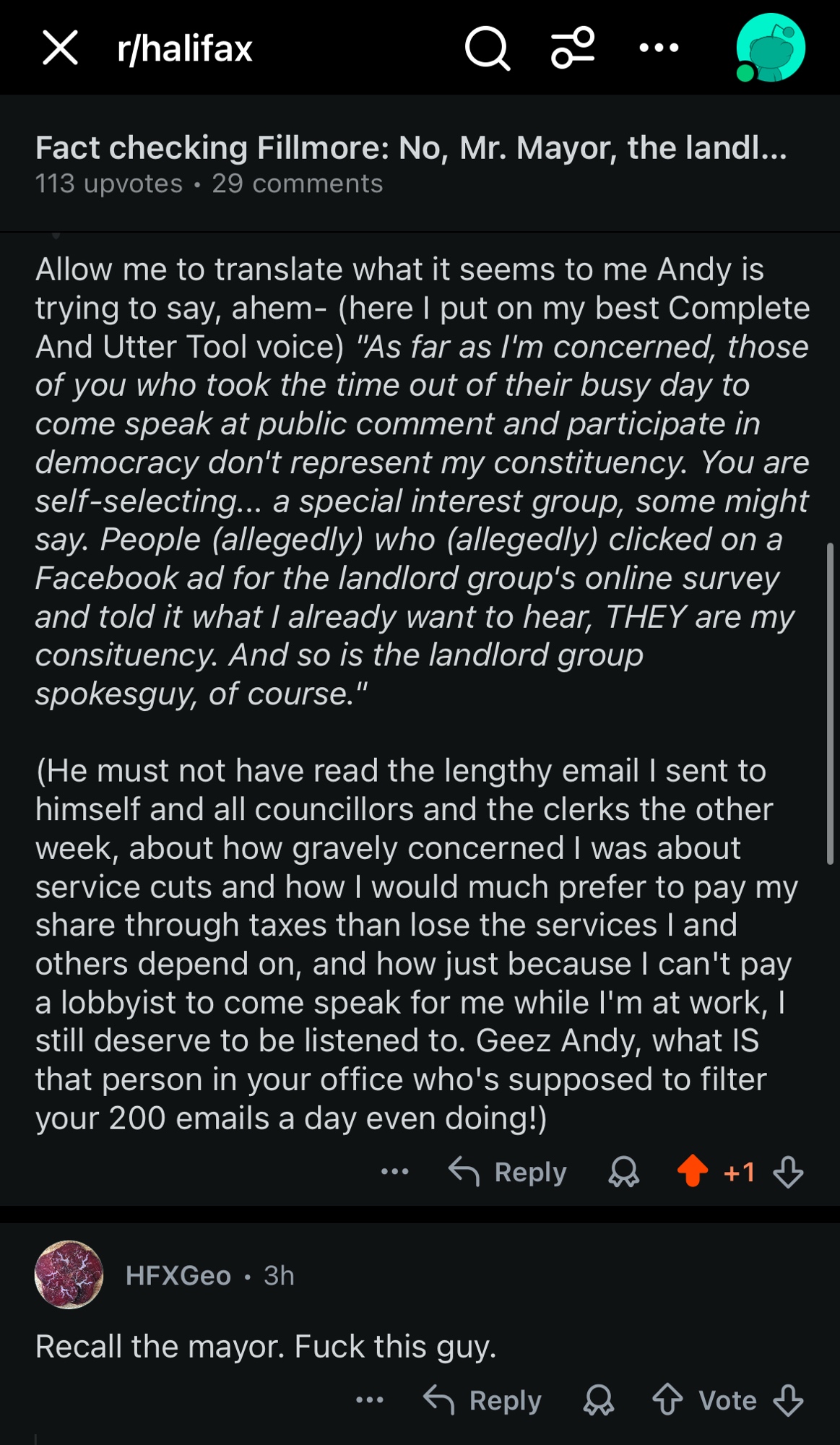The image size is (840, 1445).
Task: Remove your upvote on the long comment
Action: point(693,1171)
